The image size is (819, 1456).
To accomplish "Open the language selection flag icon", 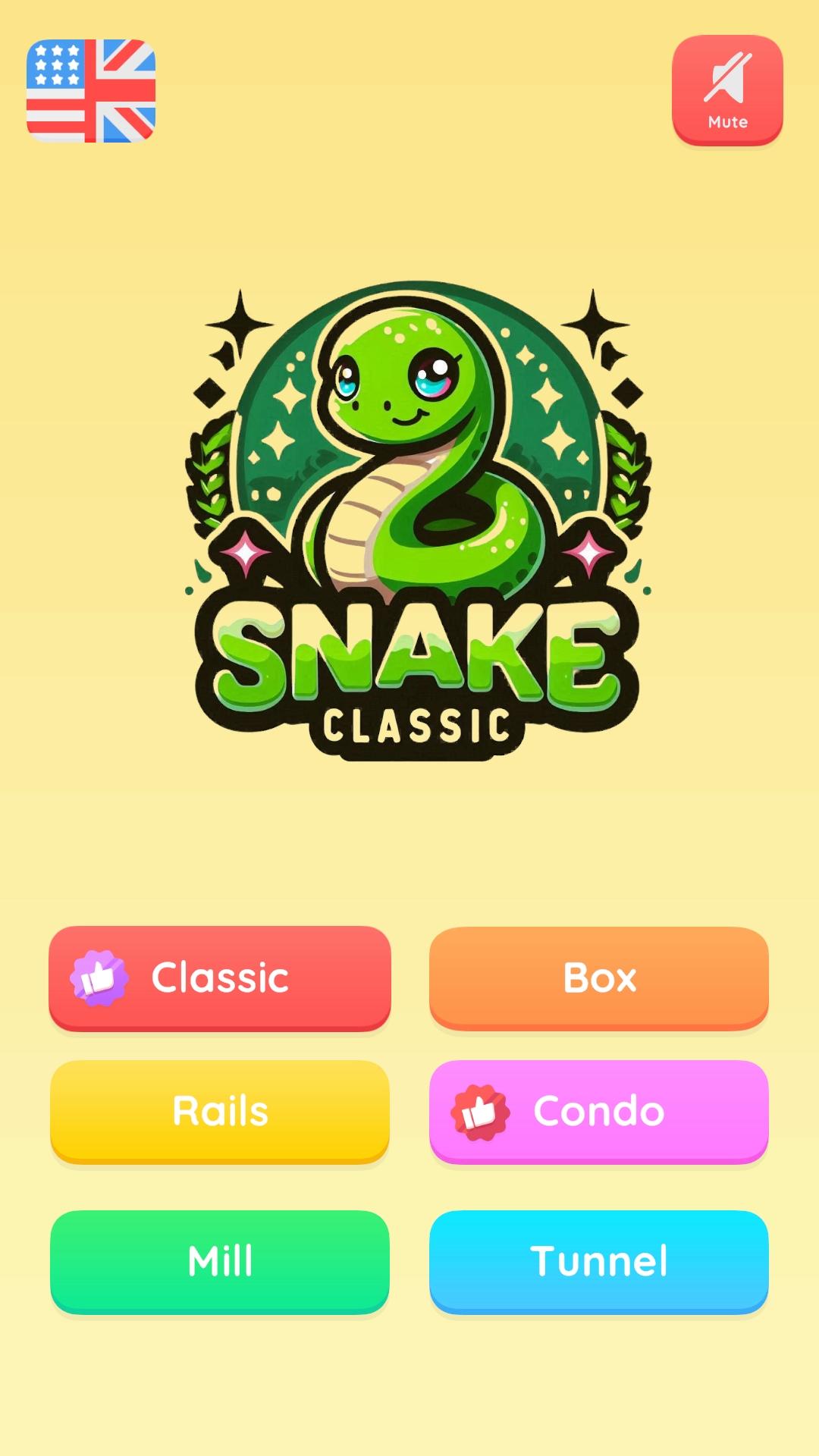I will (x=91, y=91).
